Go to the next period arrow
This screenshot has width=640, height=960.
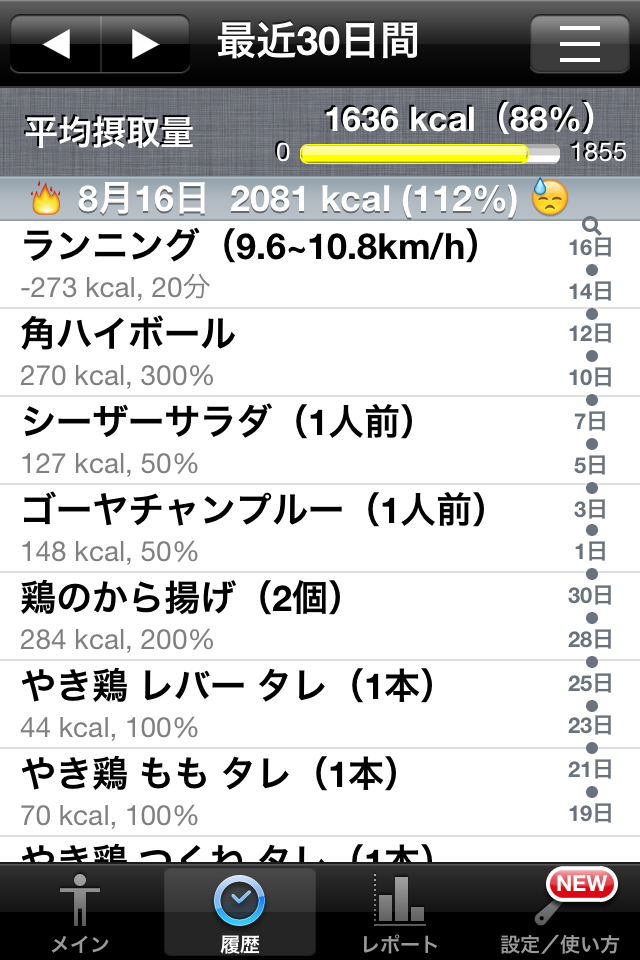click(x=146, y=44)
